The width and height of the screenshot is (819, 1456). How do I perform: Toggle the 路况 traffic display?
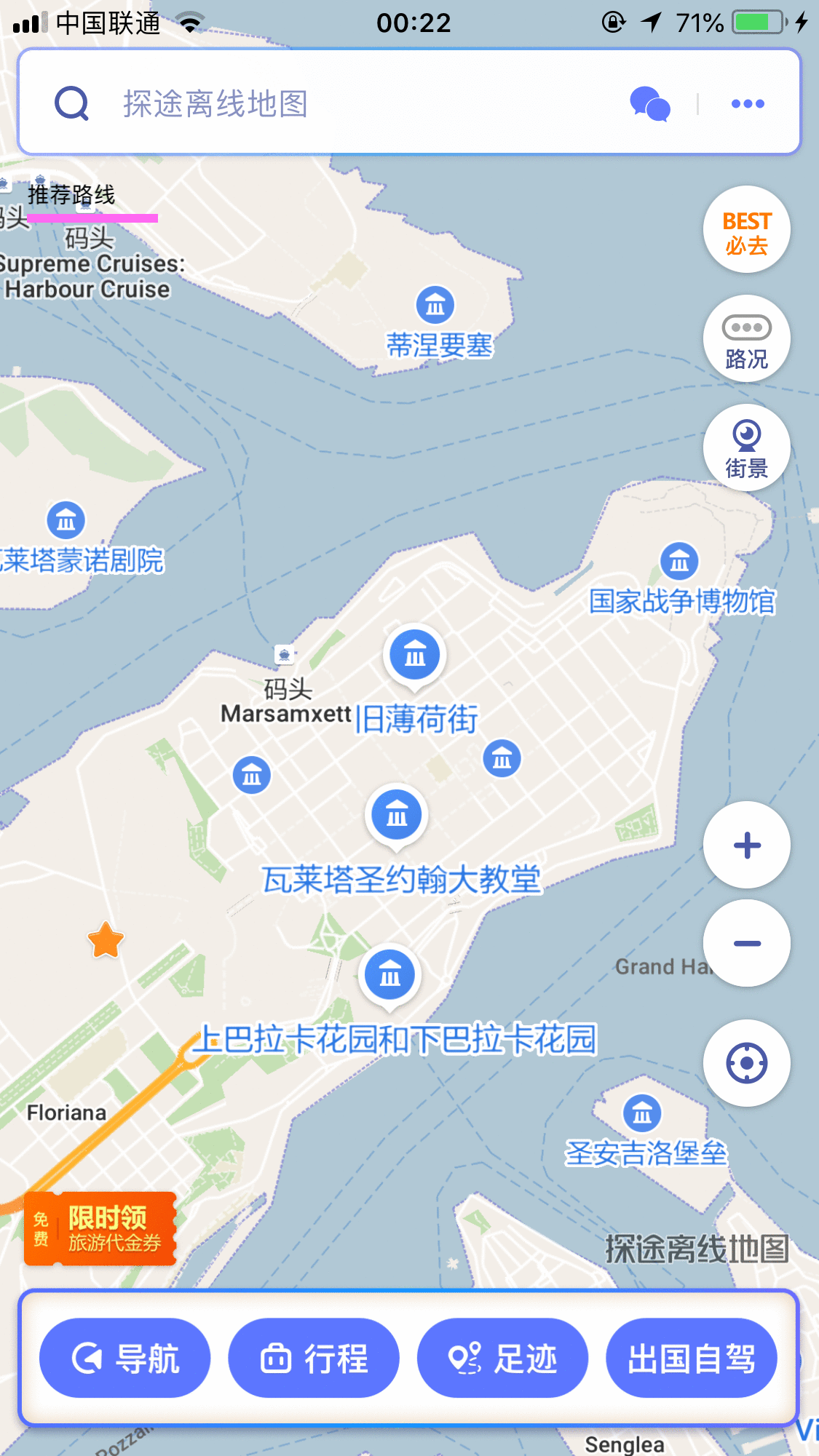746,338
